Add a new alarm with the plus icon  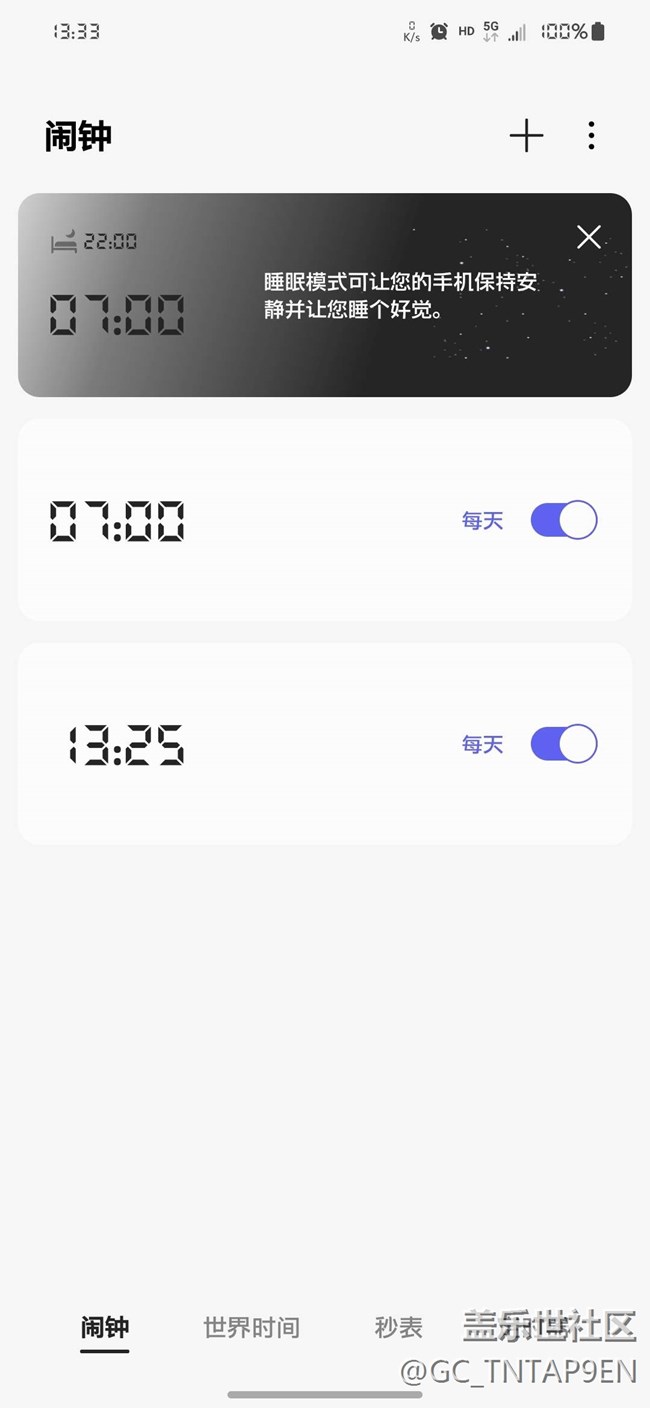526,136
